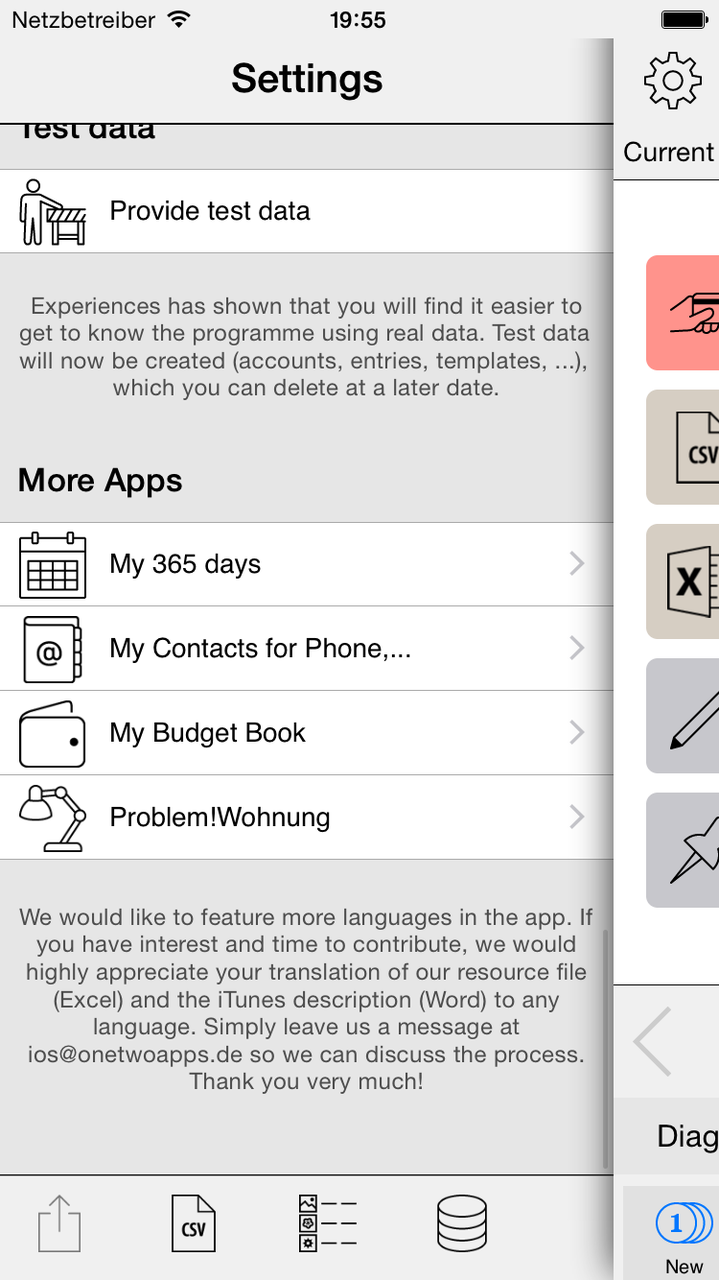Screen dimensions: 719x1280
Task: Open the My Budget Book entry
Action: click(x=306, y=733)
